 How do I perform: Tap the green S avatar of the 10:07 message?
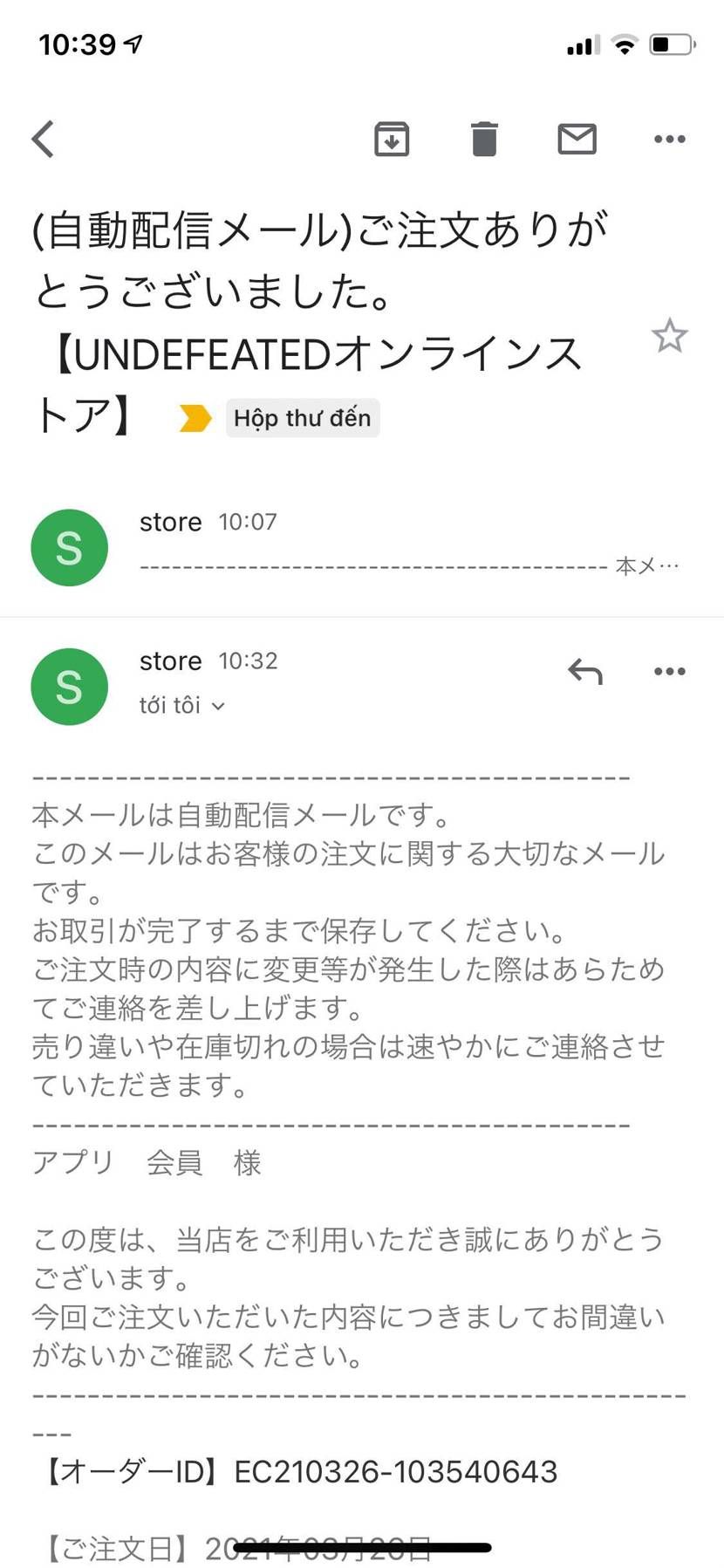tap(69, 547)
